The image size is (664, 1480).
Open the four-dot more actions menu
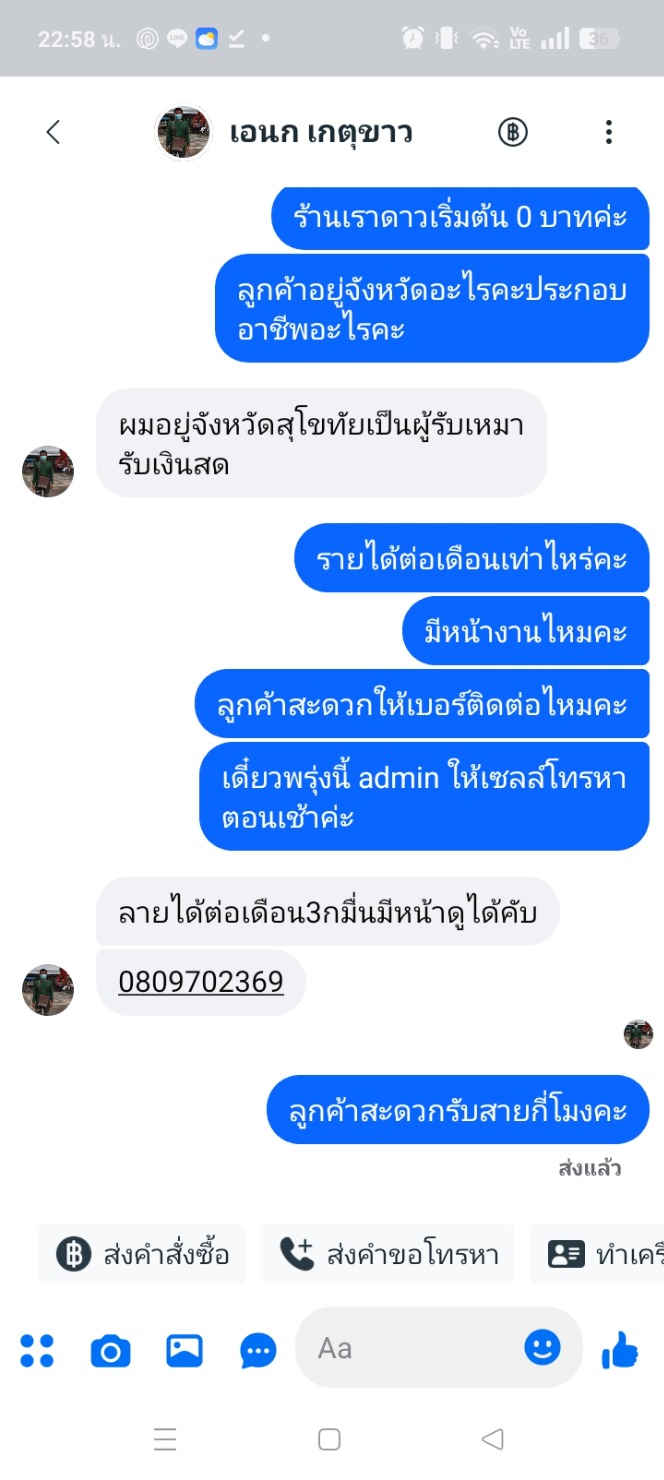37,1351
